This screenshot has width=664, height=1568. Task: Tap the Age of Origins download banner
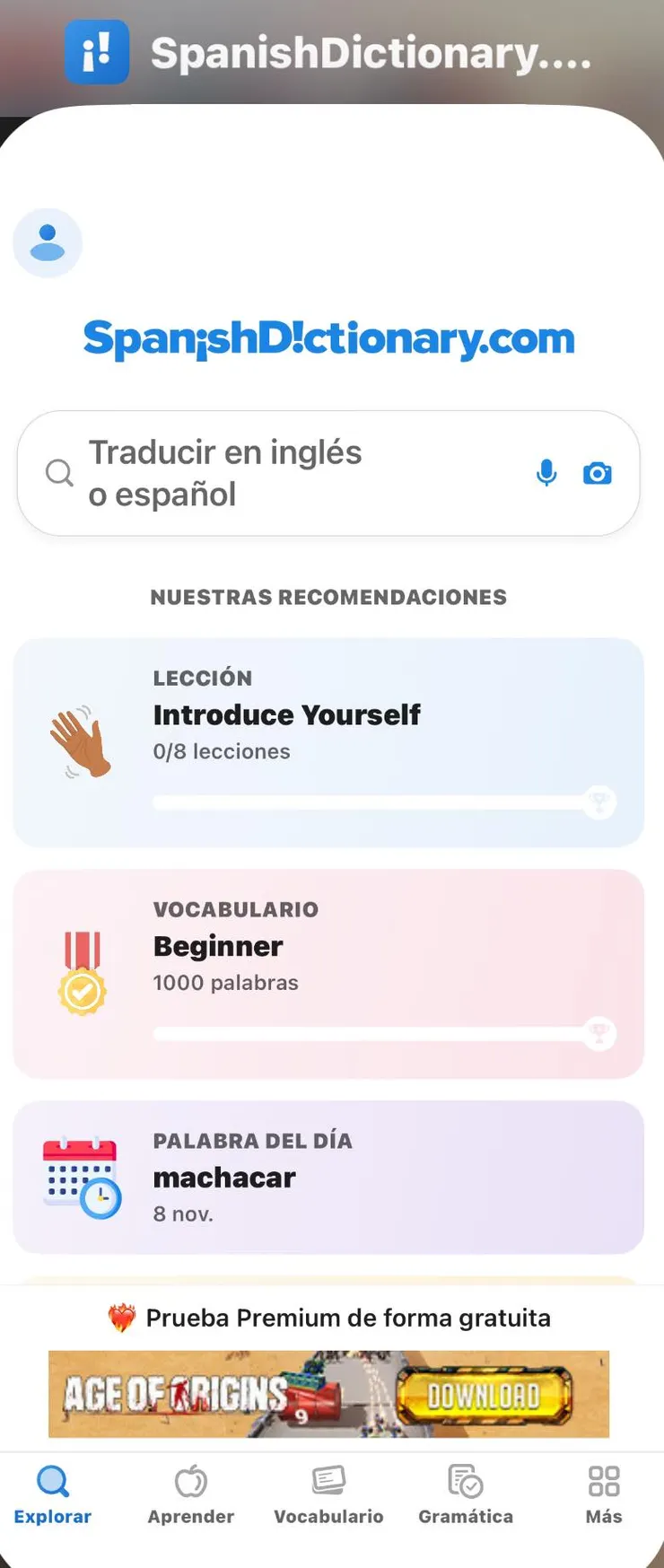coord(328,1395)
